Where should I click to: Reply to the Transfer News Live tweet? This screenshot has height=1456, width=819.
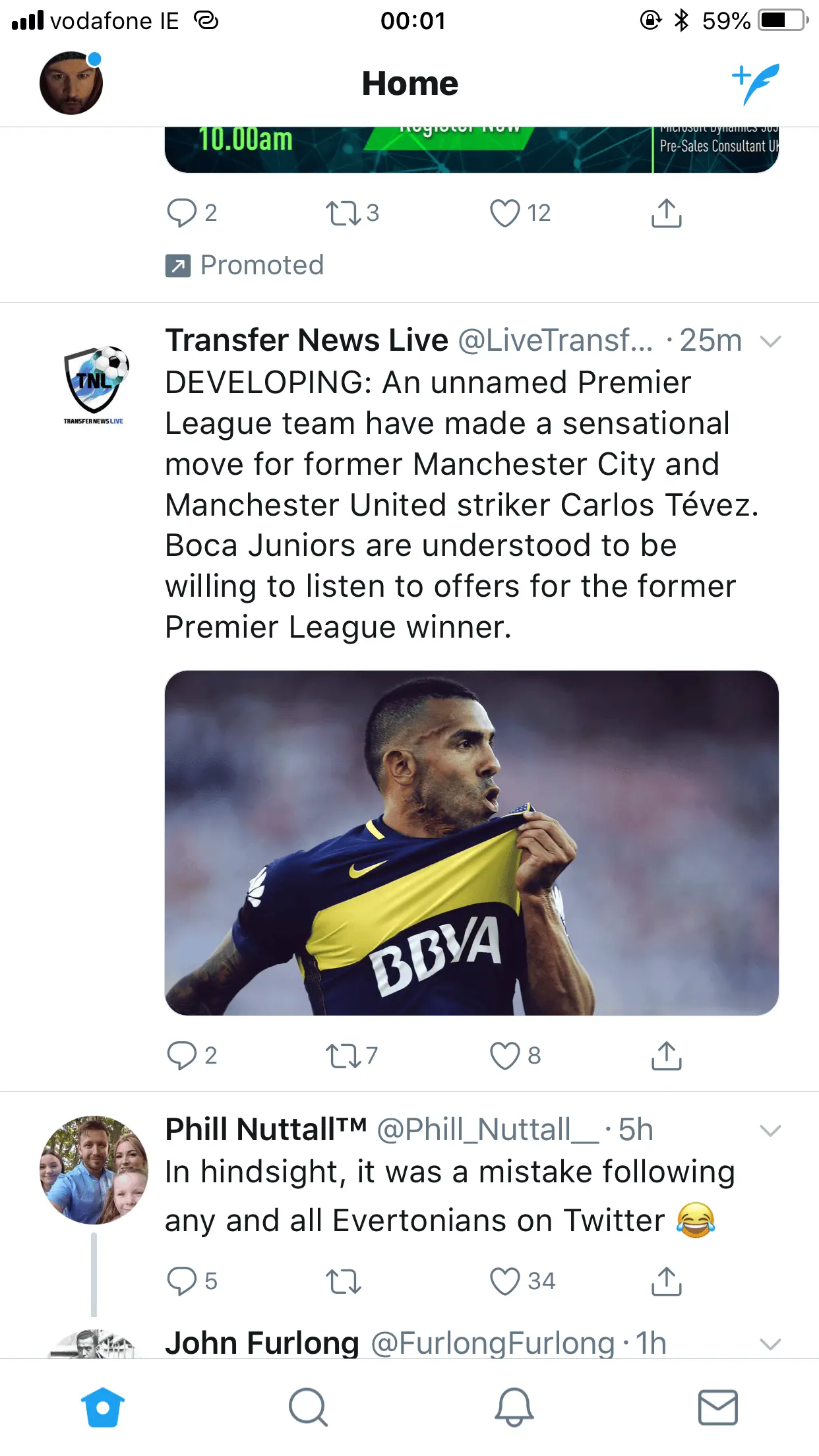click(x=182, y=1056)
